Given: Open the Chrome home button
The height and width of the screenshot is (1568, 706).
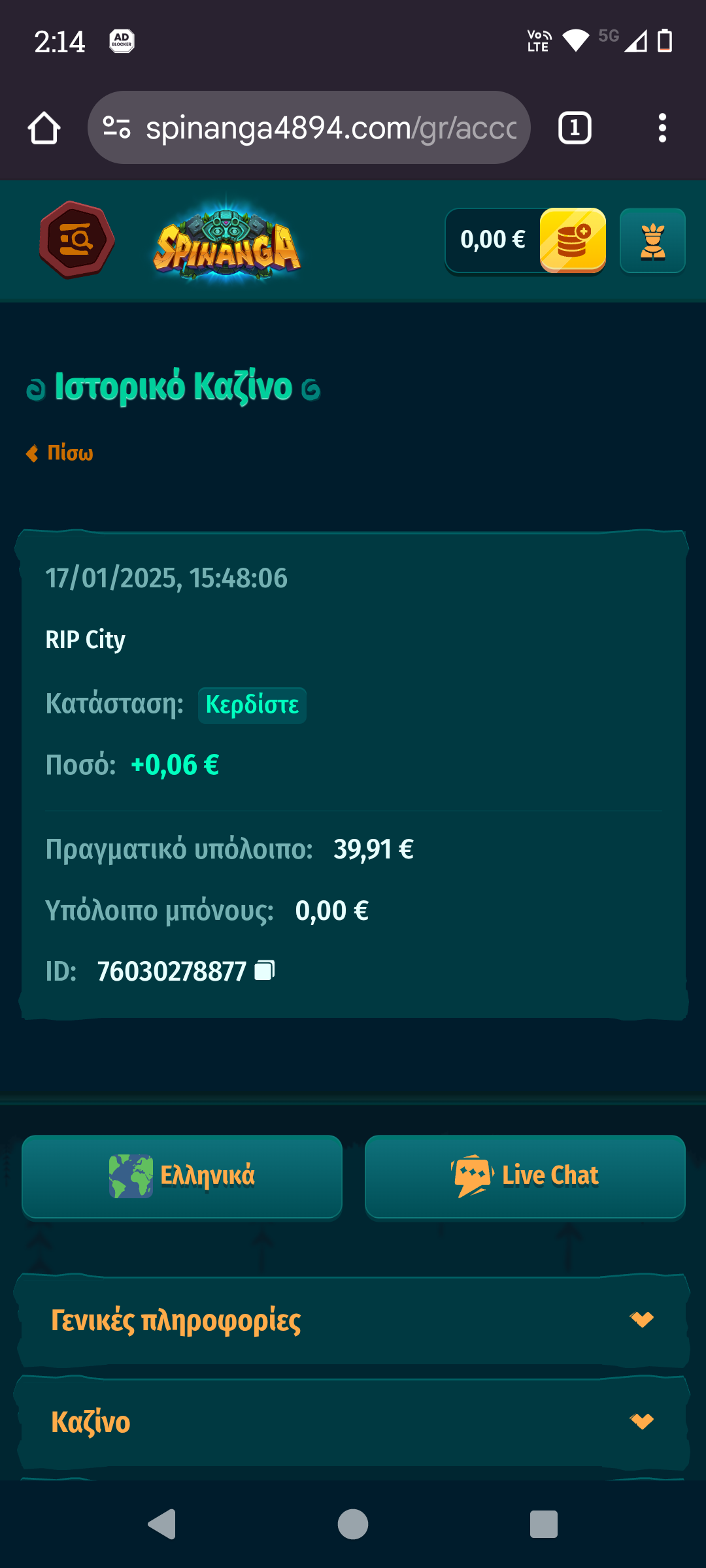Looking at the screenshot, I should (43, 127).
